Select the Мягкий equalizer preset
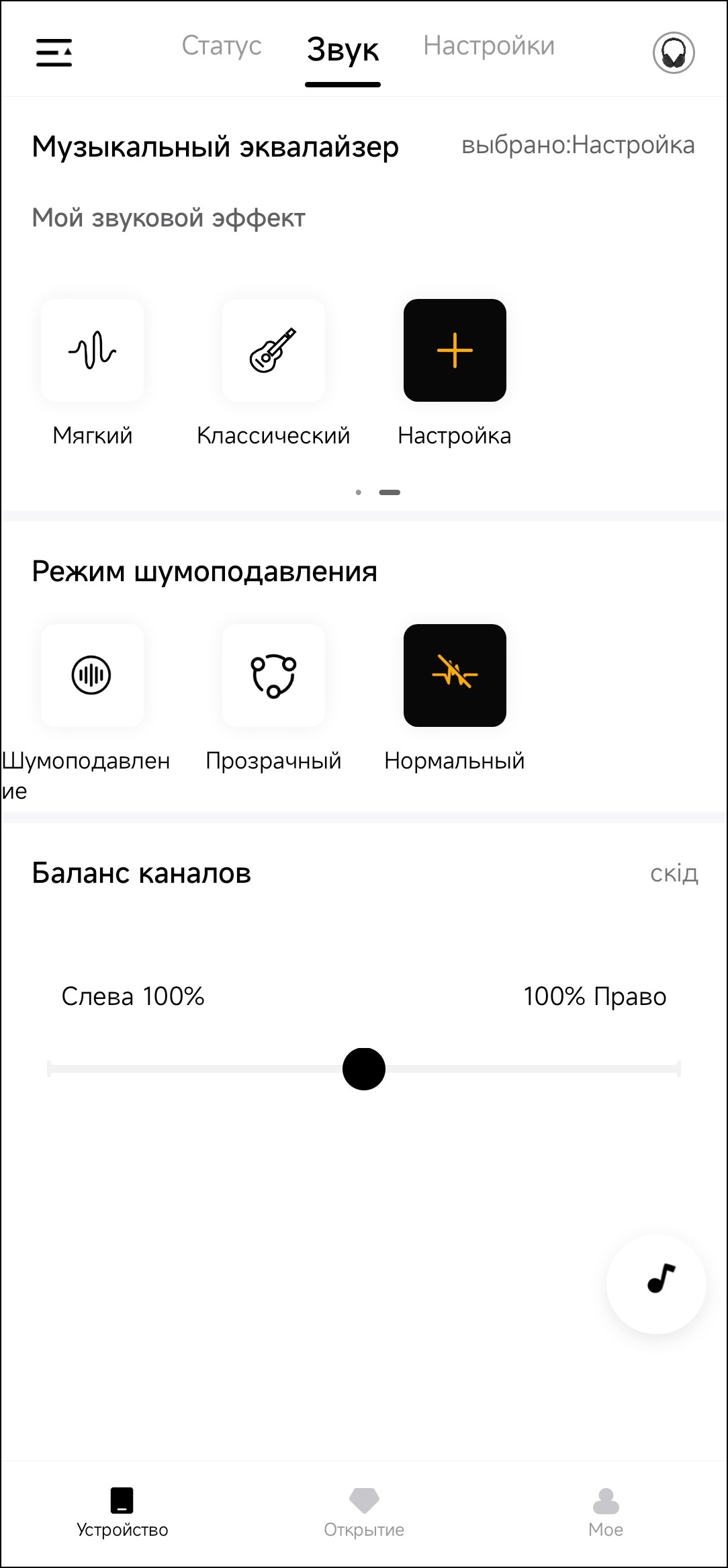This screenshot has height=1568, width=728. click(x=93, y=351)
